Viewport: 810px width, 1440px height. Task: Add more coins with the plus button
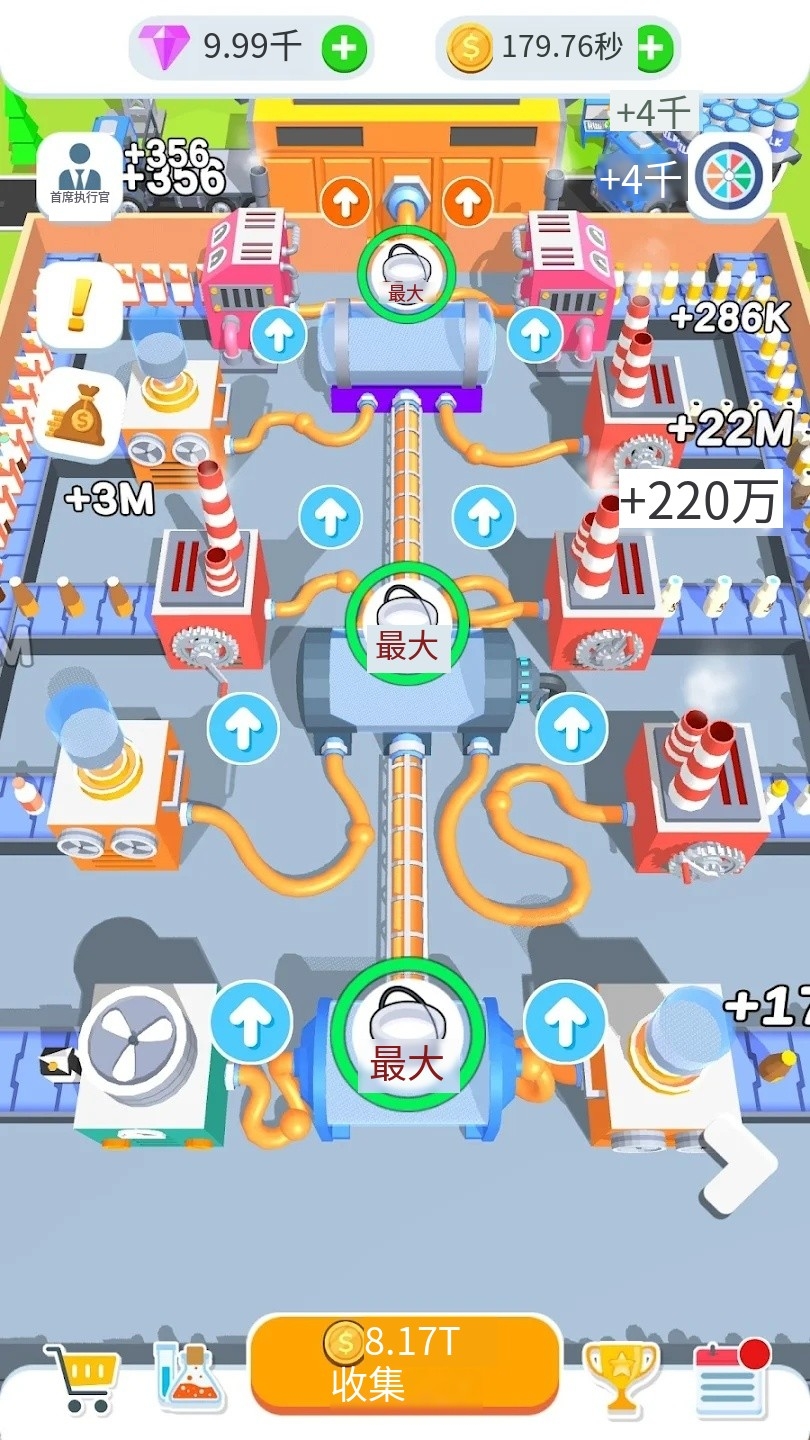652,47
